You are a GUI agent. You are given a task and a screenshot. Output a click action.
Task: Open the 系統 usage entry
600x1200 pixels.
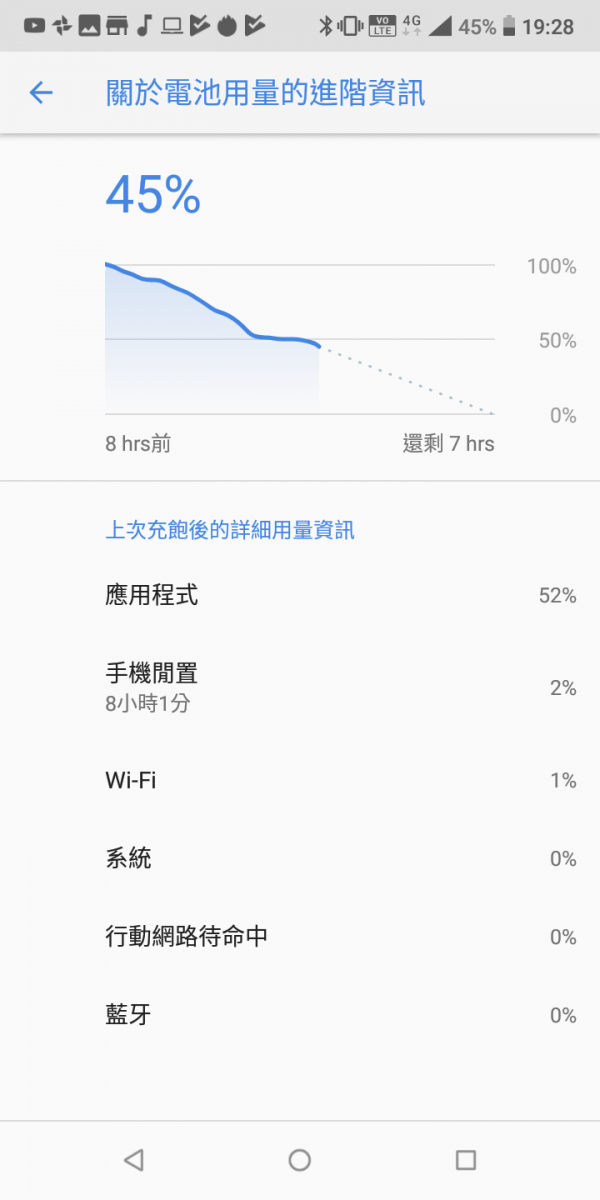pyautogui.click(x=300, y=858)
